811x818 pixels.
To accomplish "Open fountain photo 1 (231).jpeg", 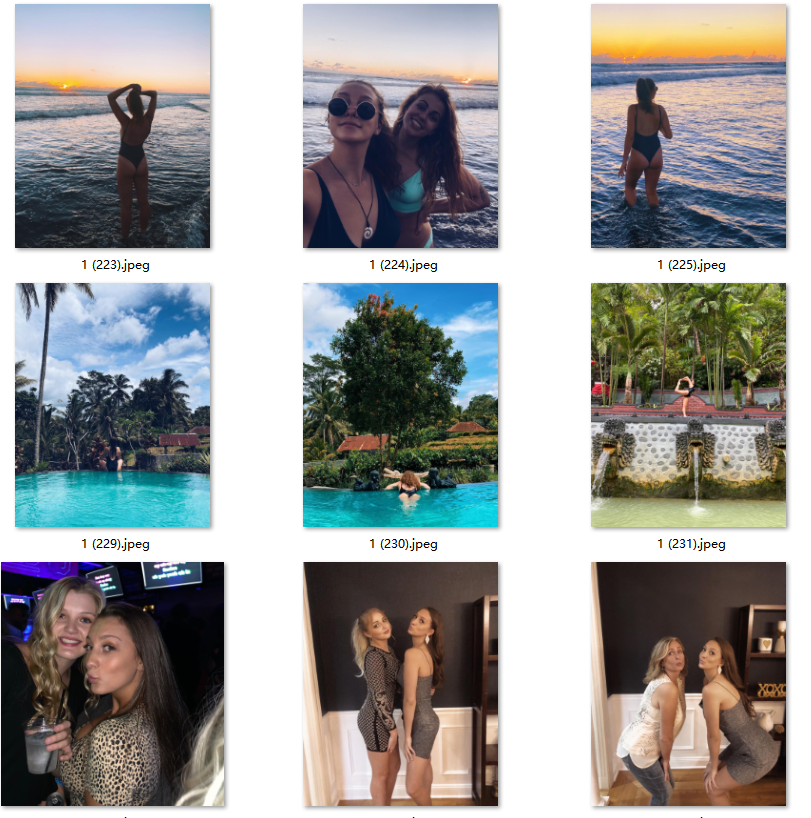I will pos(688,405).
